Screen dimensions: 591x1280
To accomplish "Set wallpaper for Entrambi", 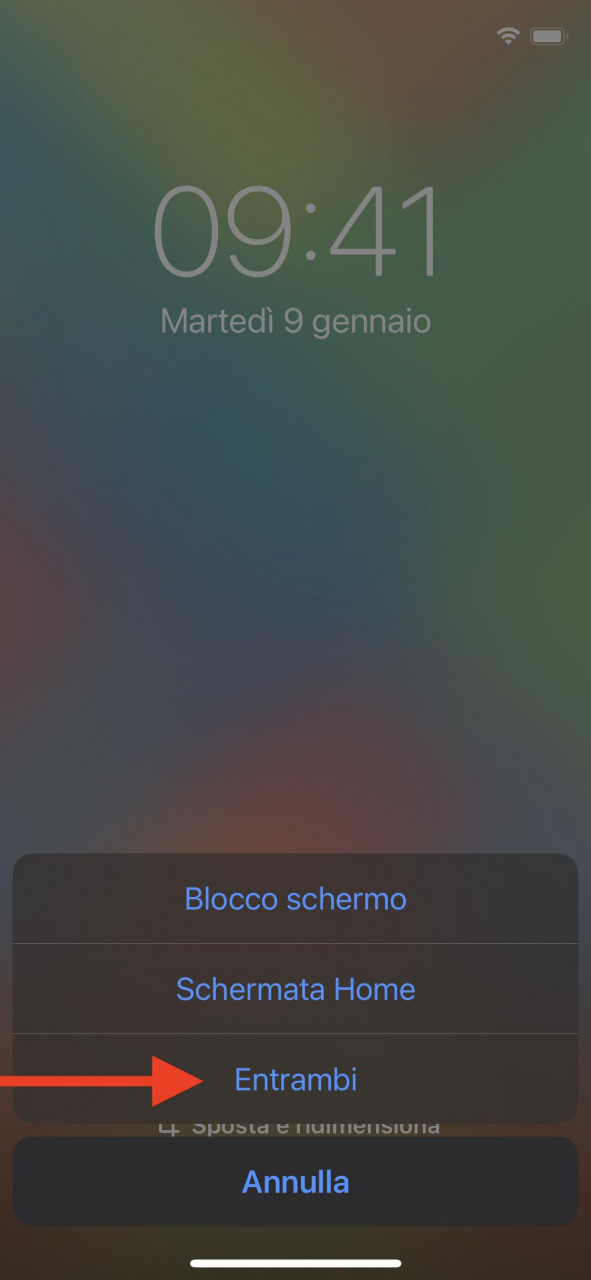I will point(295,1079).
